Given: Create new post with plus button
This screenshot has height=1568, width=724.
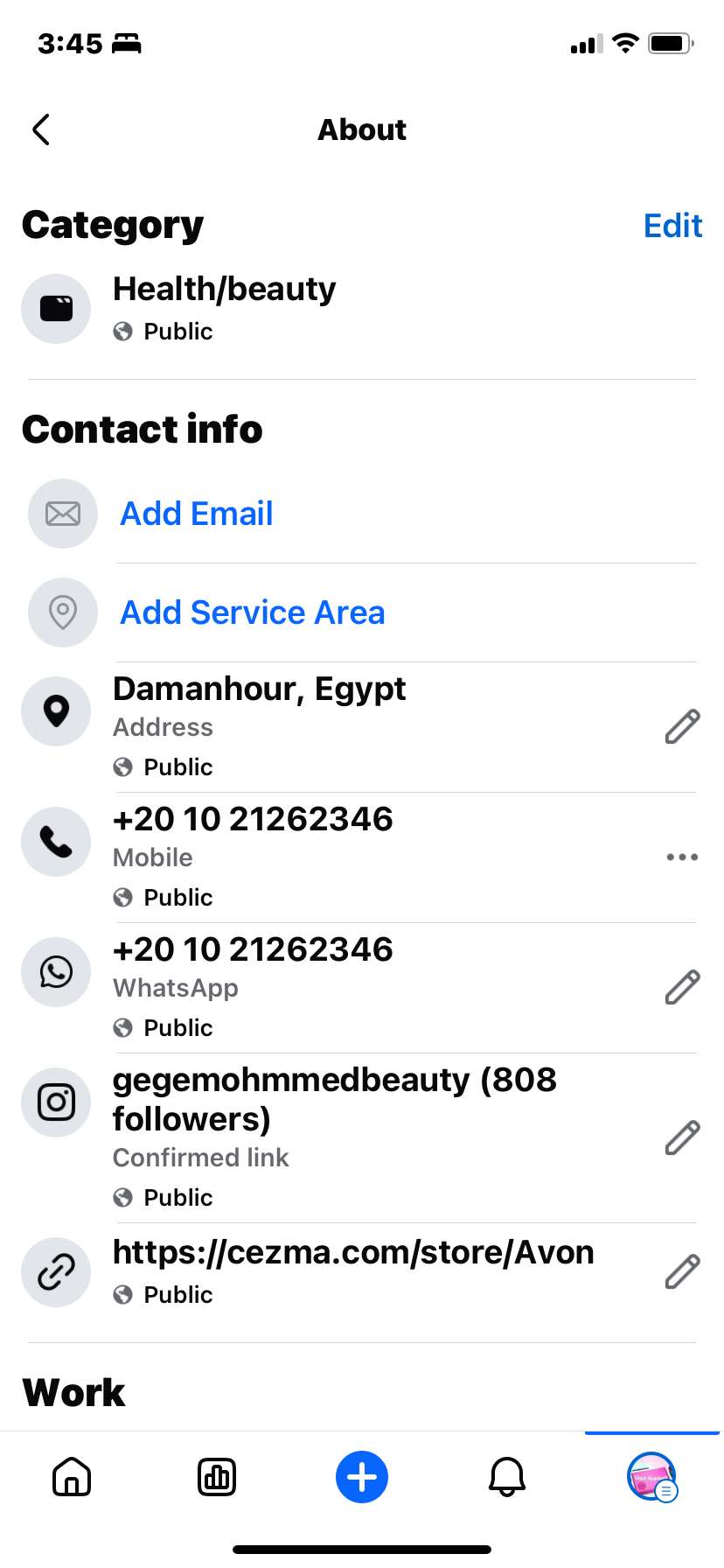Looking at the screenshot, I should point(362,1477).
